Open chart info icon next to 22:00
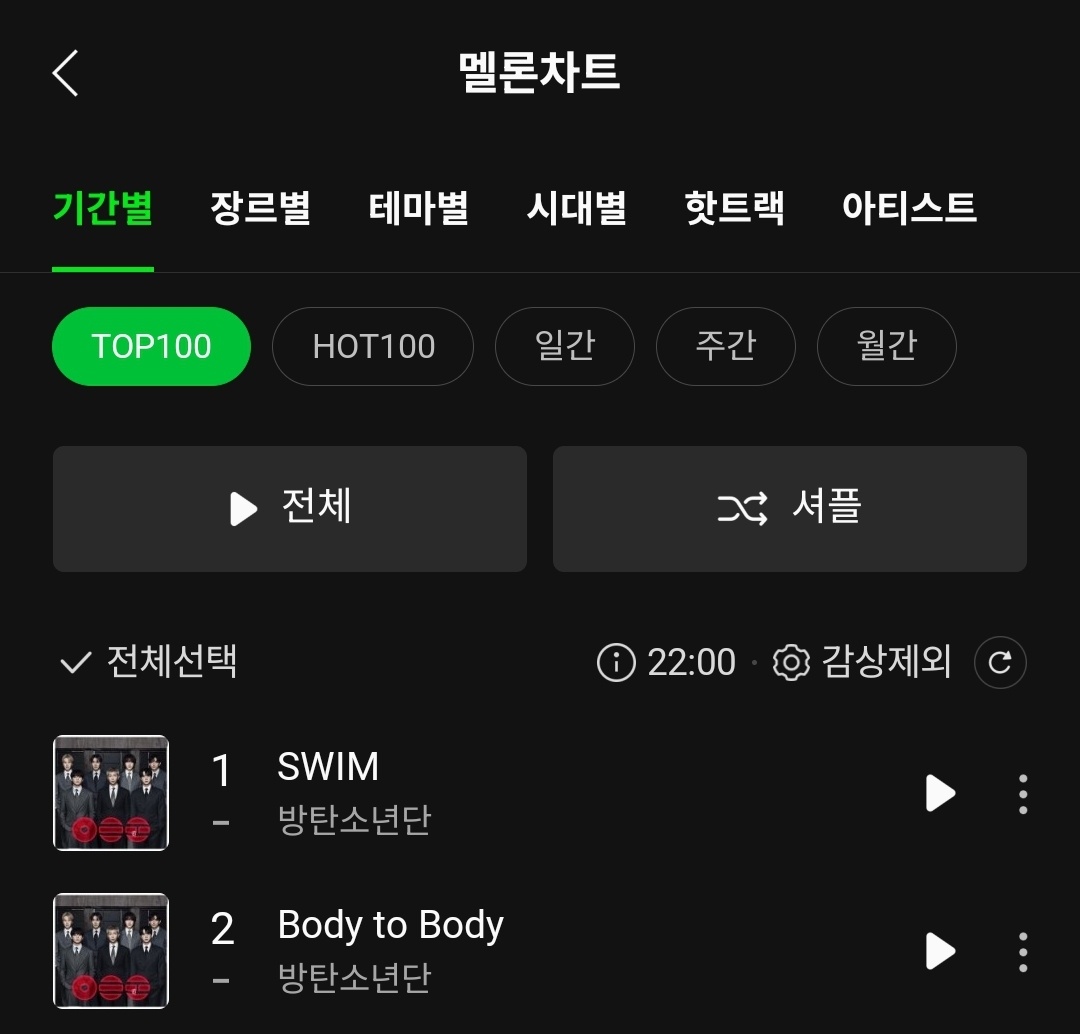1080x1034 pixels. click(616, 663)
